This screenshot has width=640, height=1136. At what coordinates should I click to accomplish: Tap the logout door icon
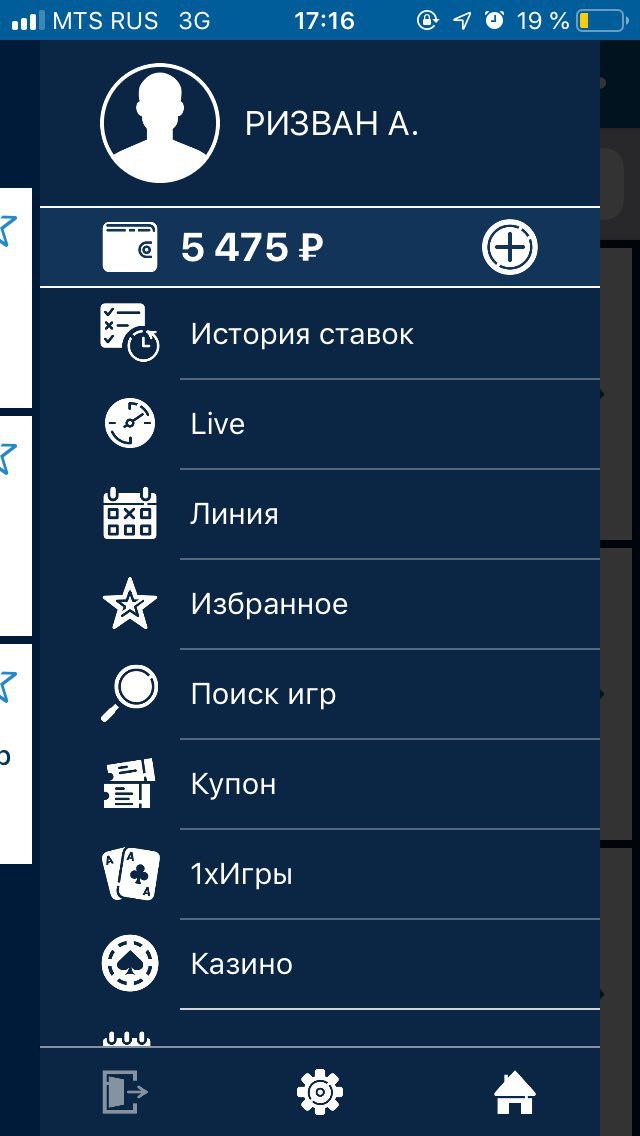(x=125, y=1091)
